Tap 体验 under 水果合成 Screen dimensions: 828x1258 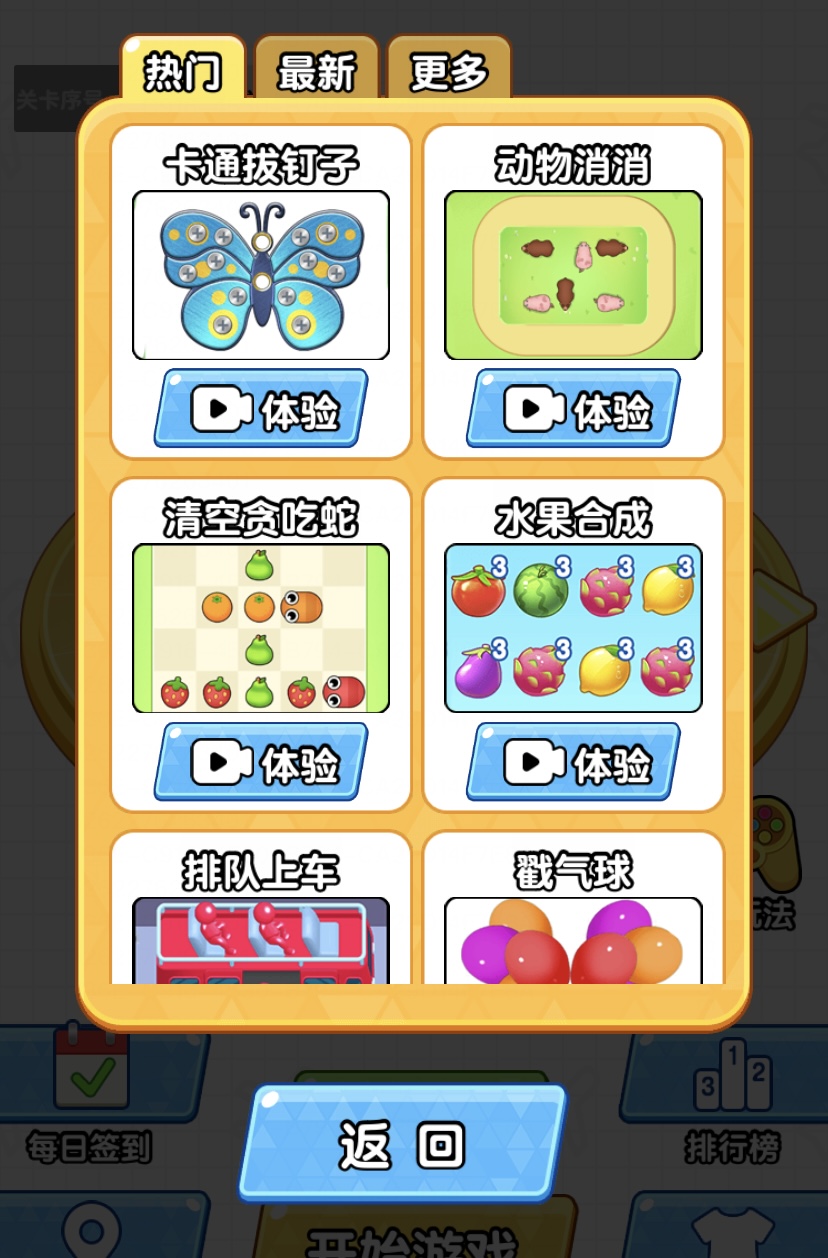point(573,762)
